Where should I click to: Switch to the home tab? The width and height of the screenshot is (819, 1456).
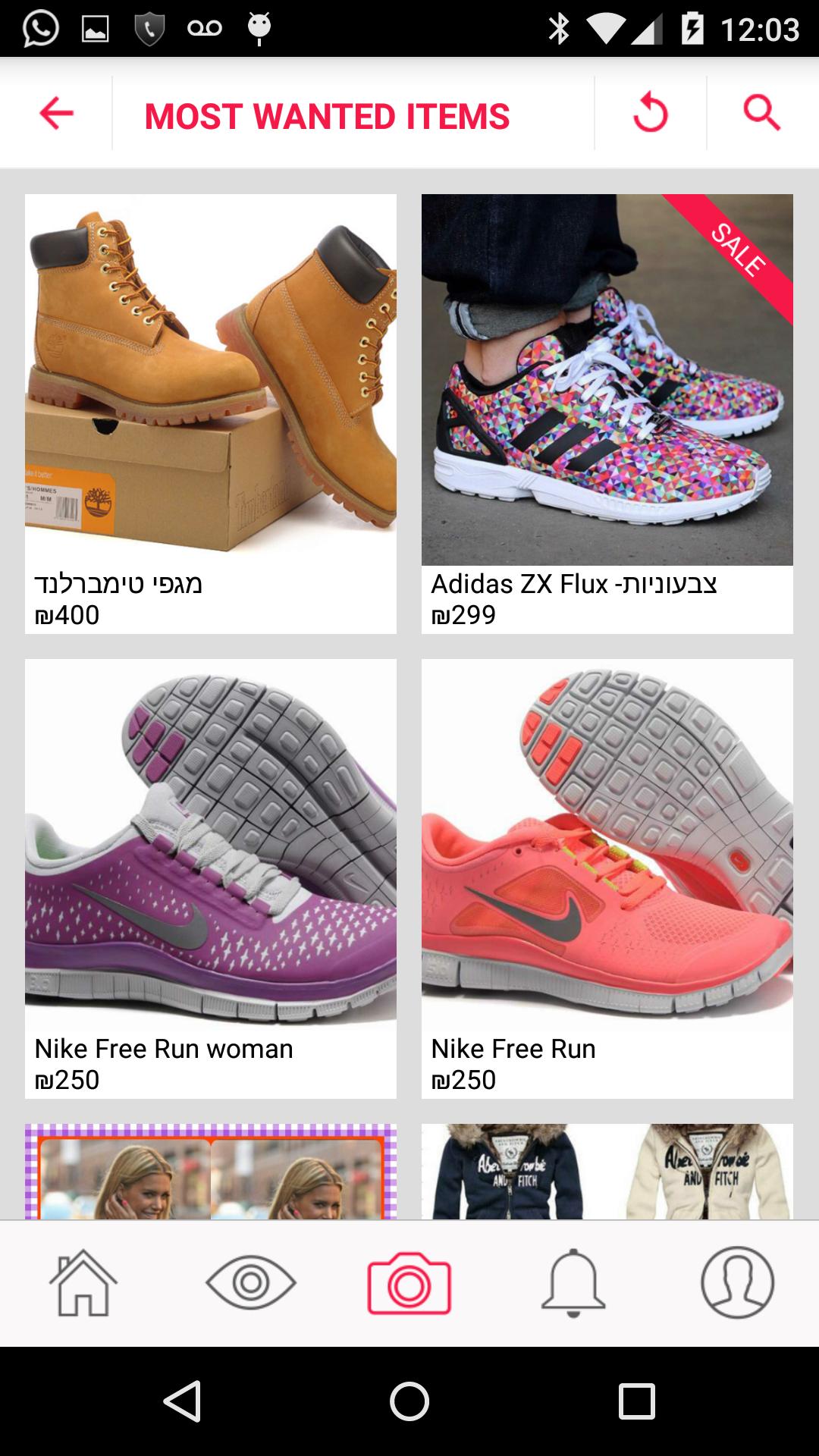coord(83,1283)
